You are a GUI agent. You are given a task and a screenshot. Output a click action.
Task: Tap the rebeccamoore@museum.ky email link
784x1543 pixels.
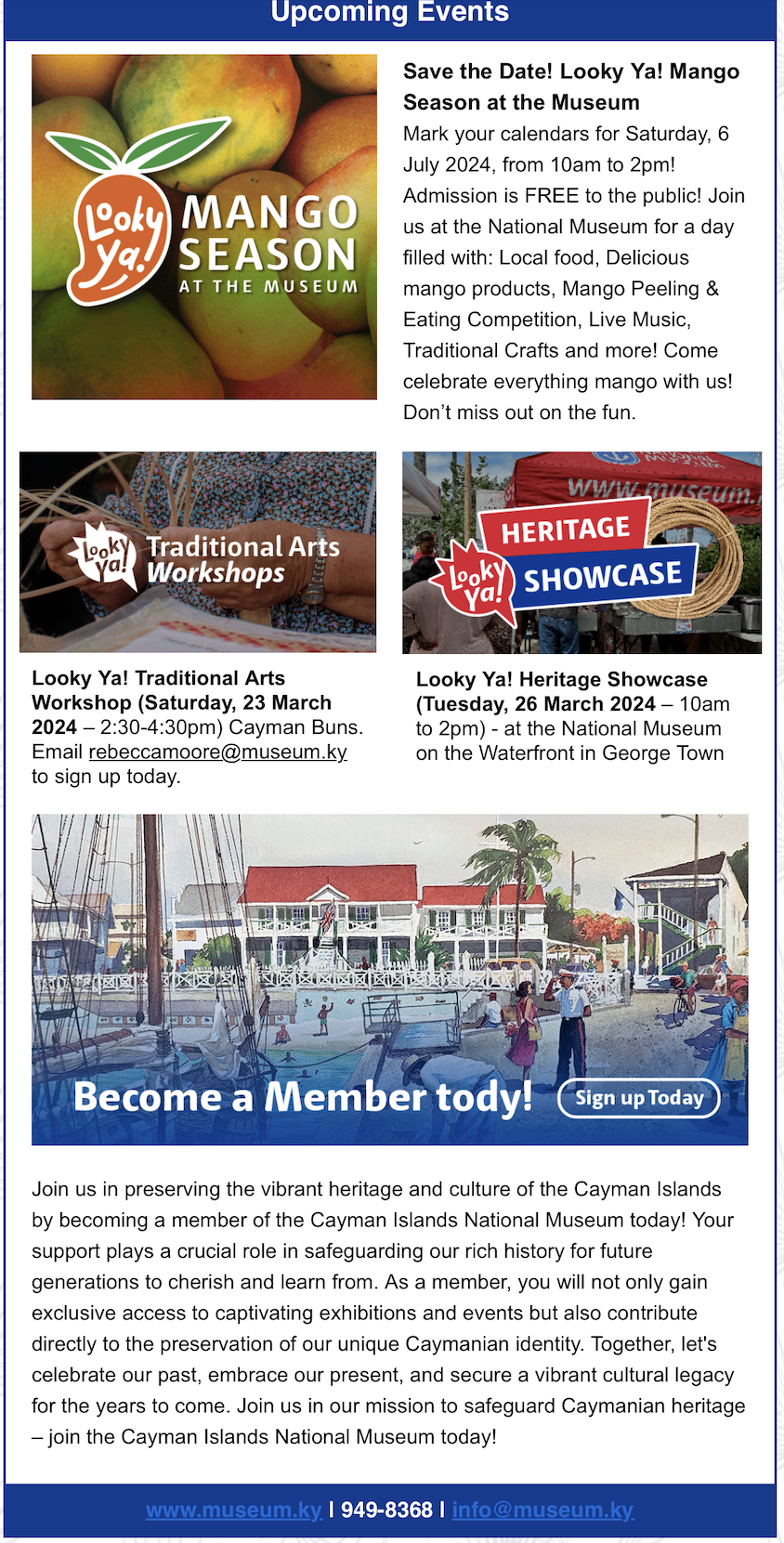pos(217,752)
